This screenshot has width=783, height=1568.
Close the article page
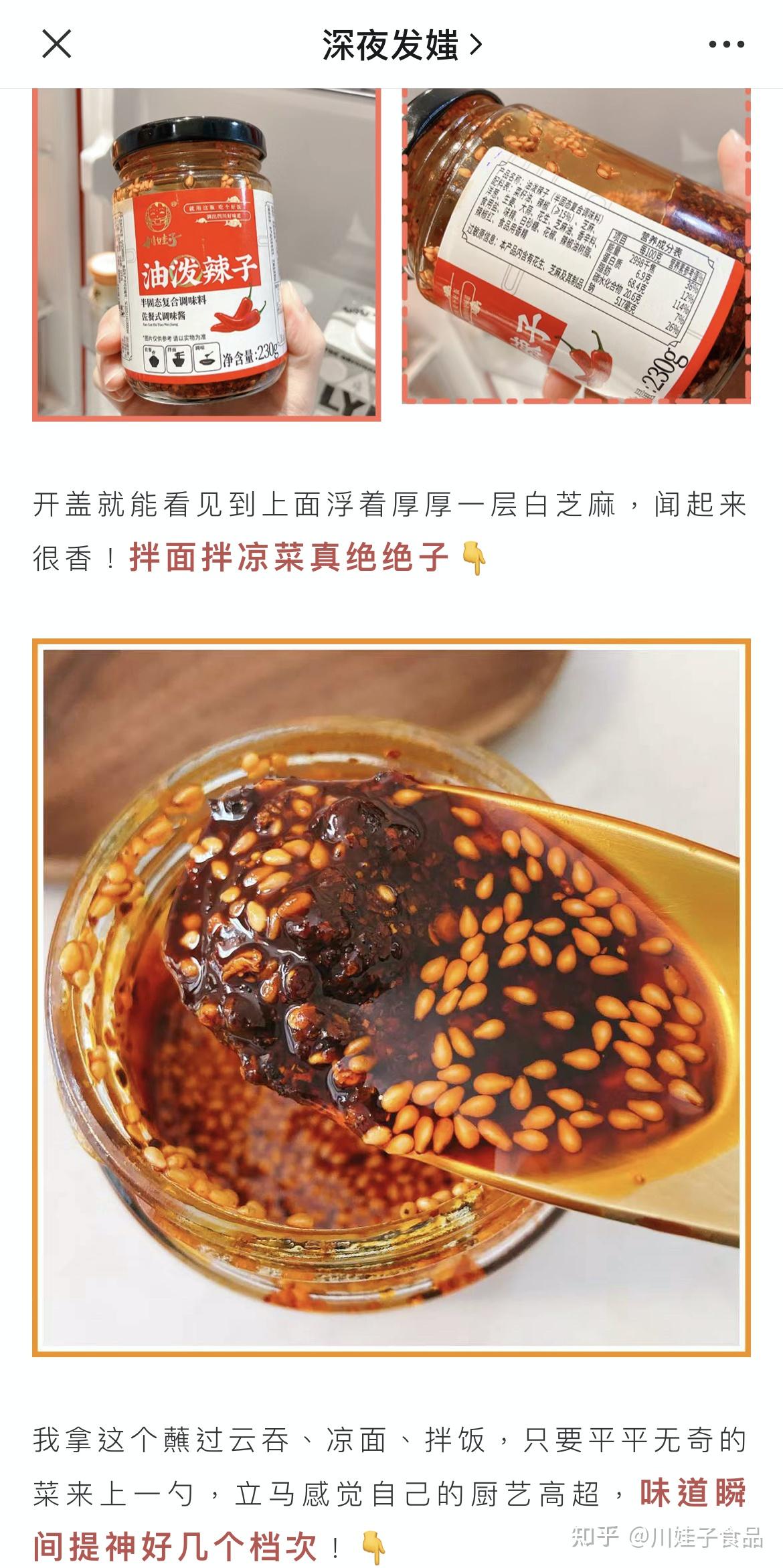(56, 44)
